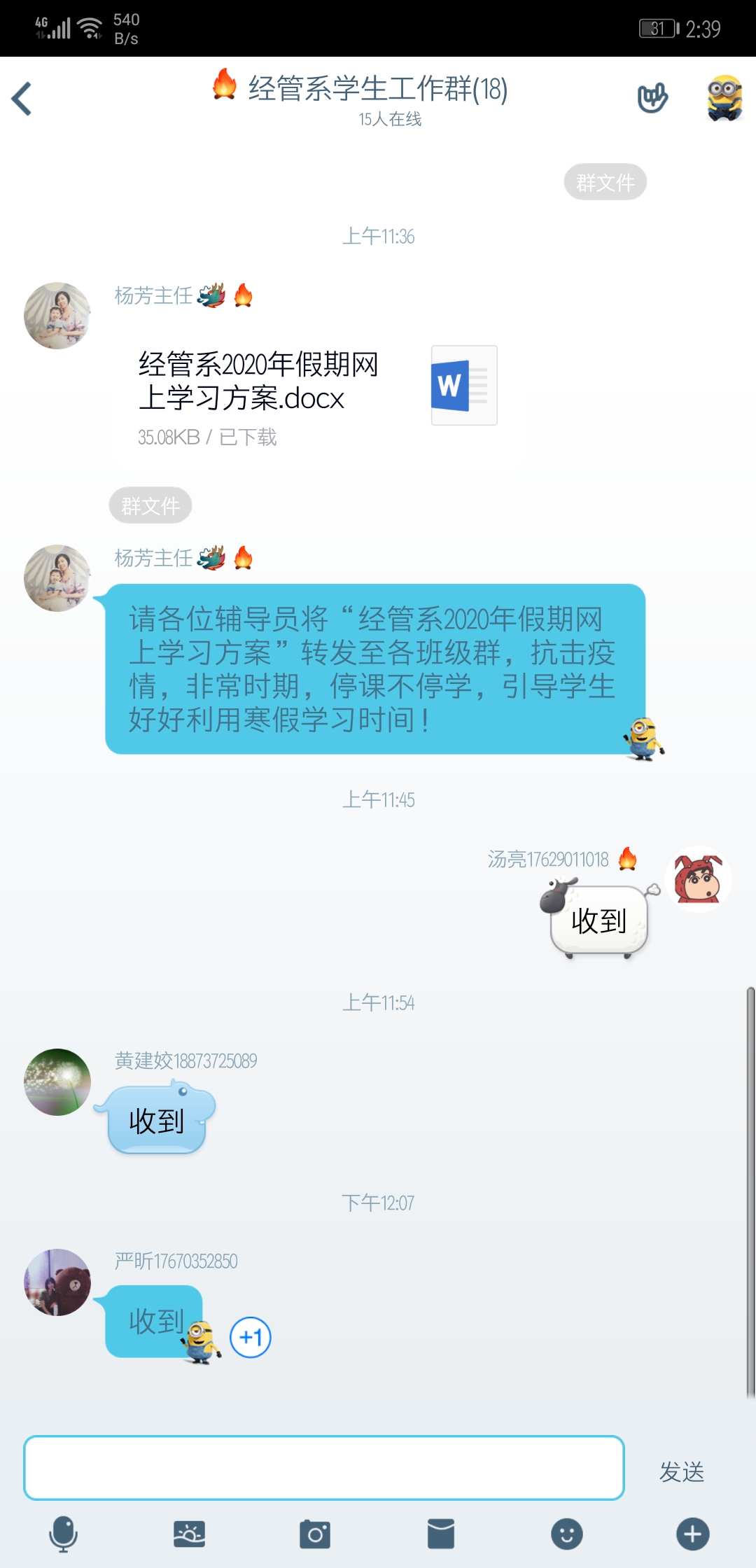Focus the message input field
This screenshot has height=1568, width=756.
tap(323, 1468)
